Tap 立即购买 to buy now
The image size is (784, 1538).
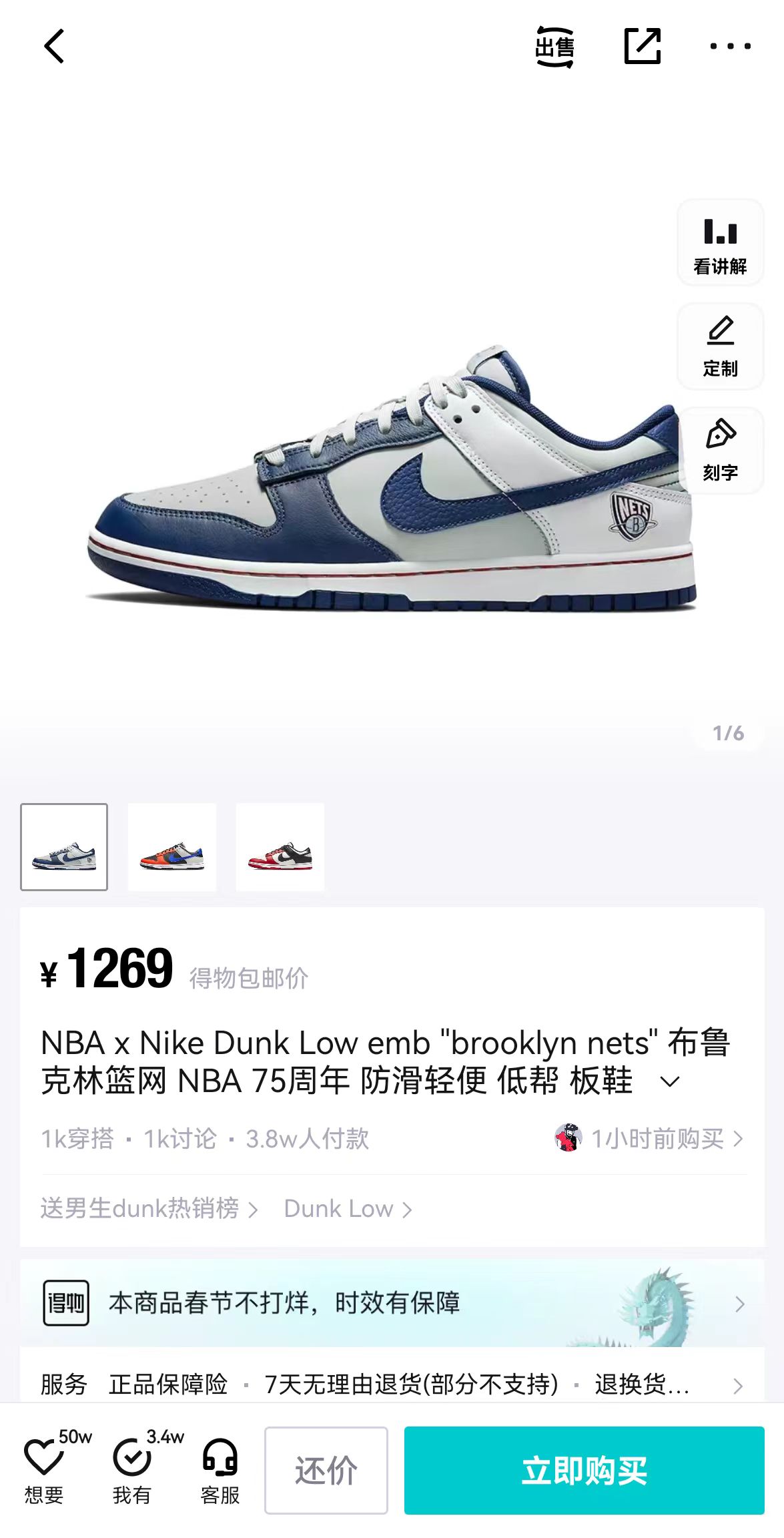point(584,1470)
